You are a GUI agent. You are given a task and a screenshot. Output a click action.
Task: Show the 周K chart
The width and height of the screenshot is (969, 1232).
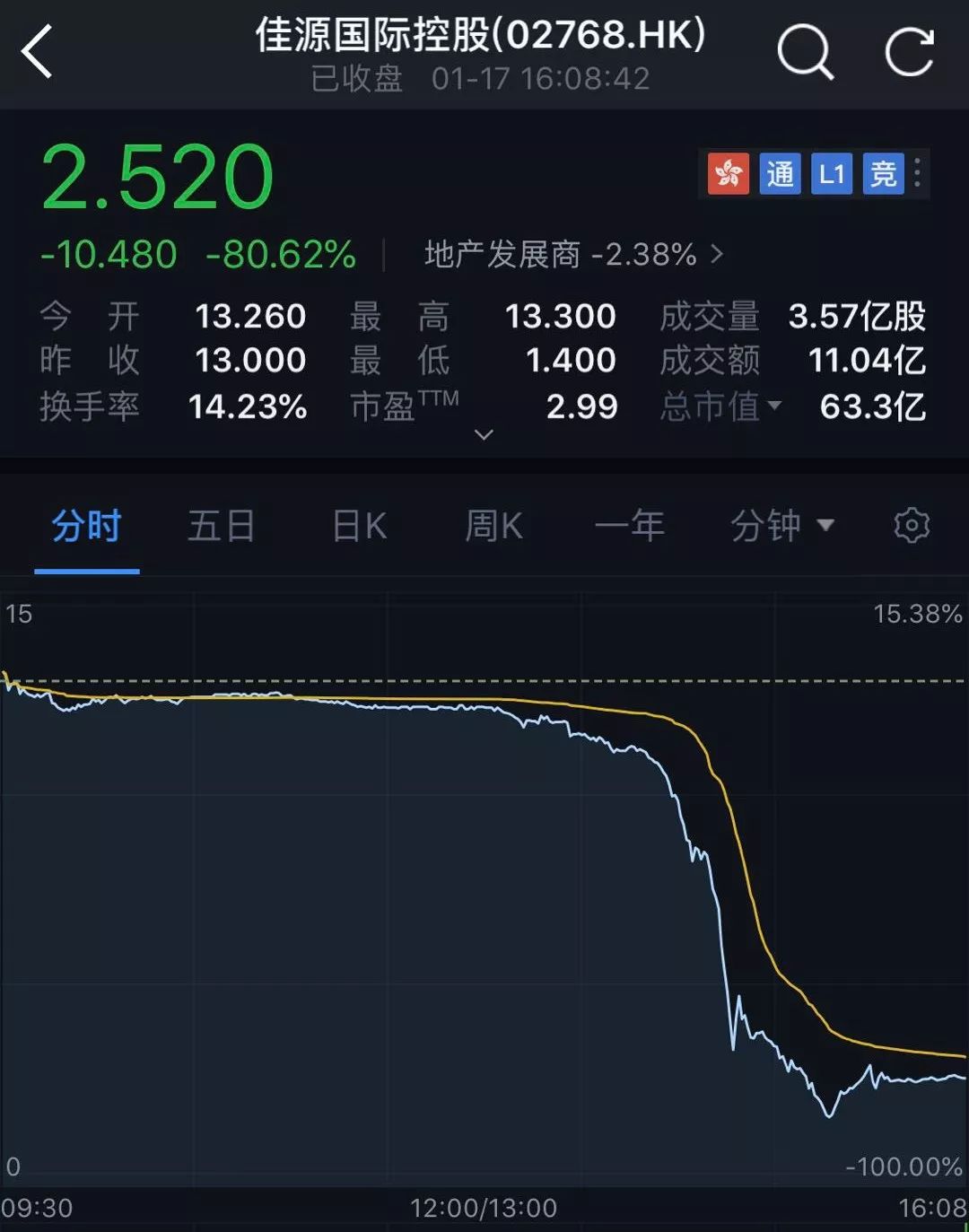click(x=493, y=526)
